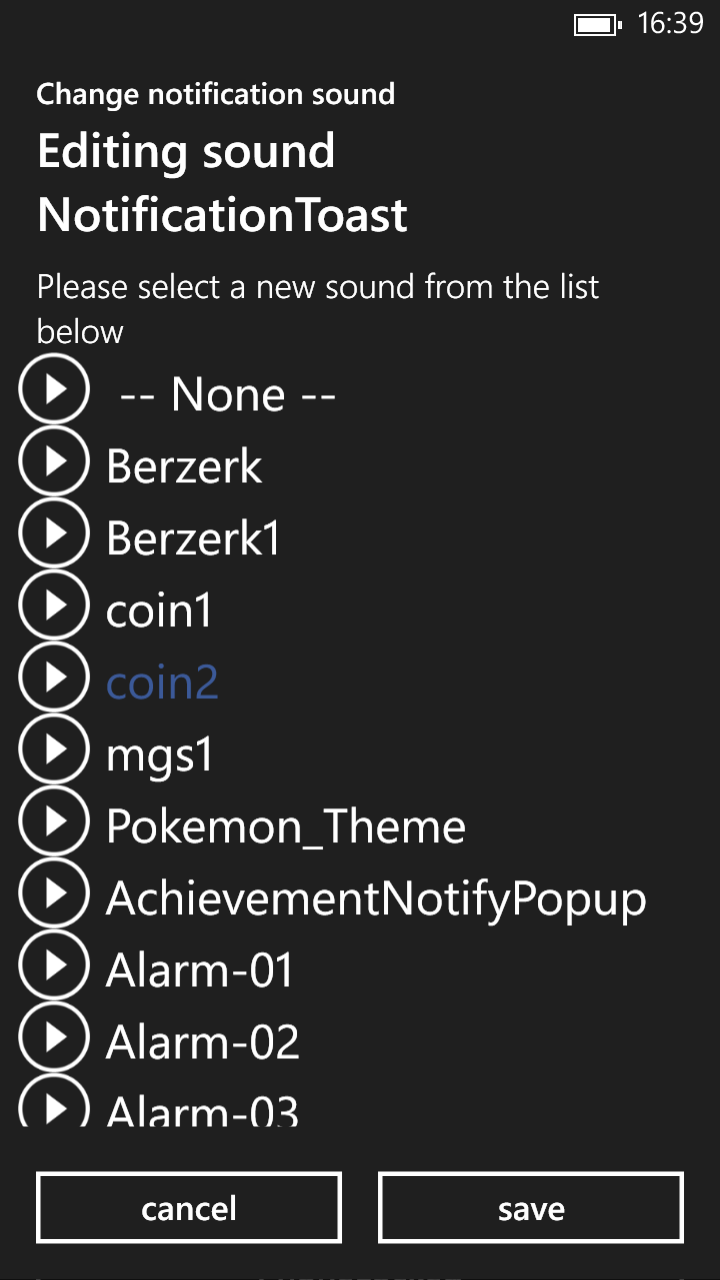Cancel editing the notification sound

tap(189, 1208)
